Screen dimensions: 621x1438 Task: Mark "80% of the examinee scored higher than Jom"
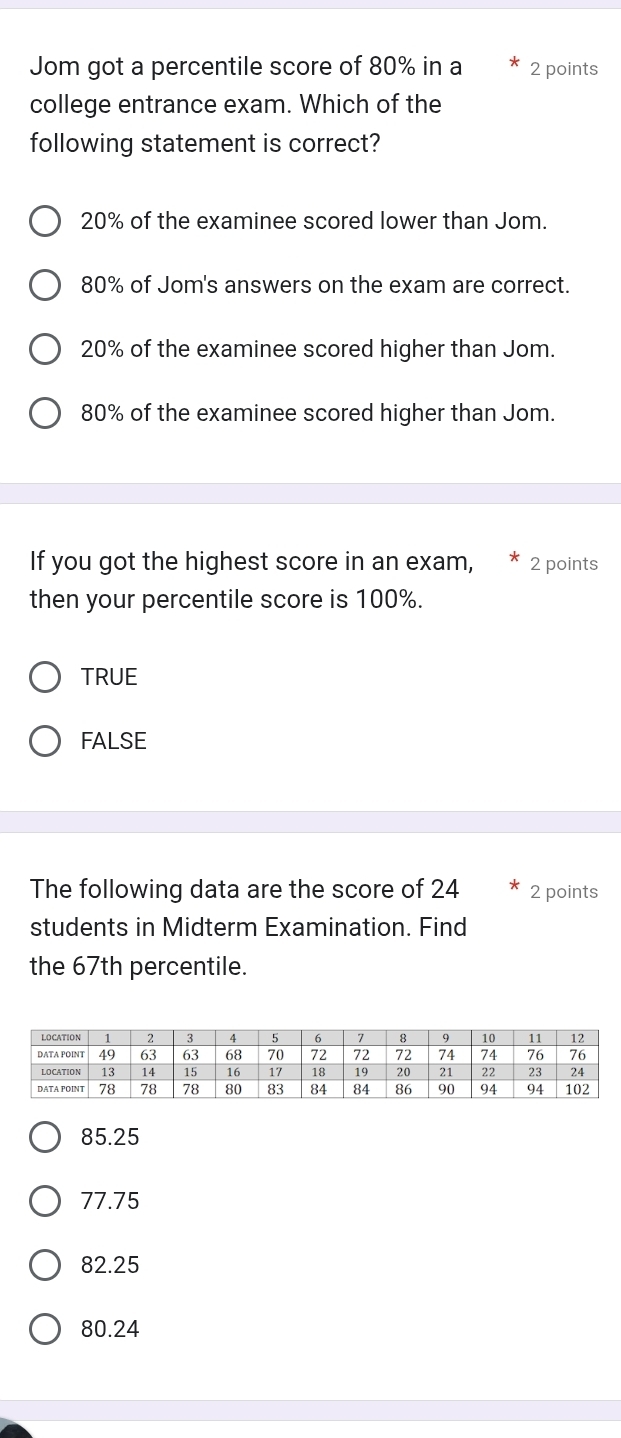[45, 413]
